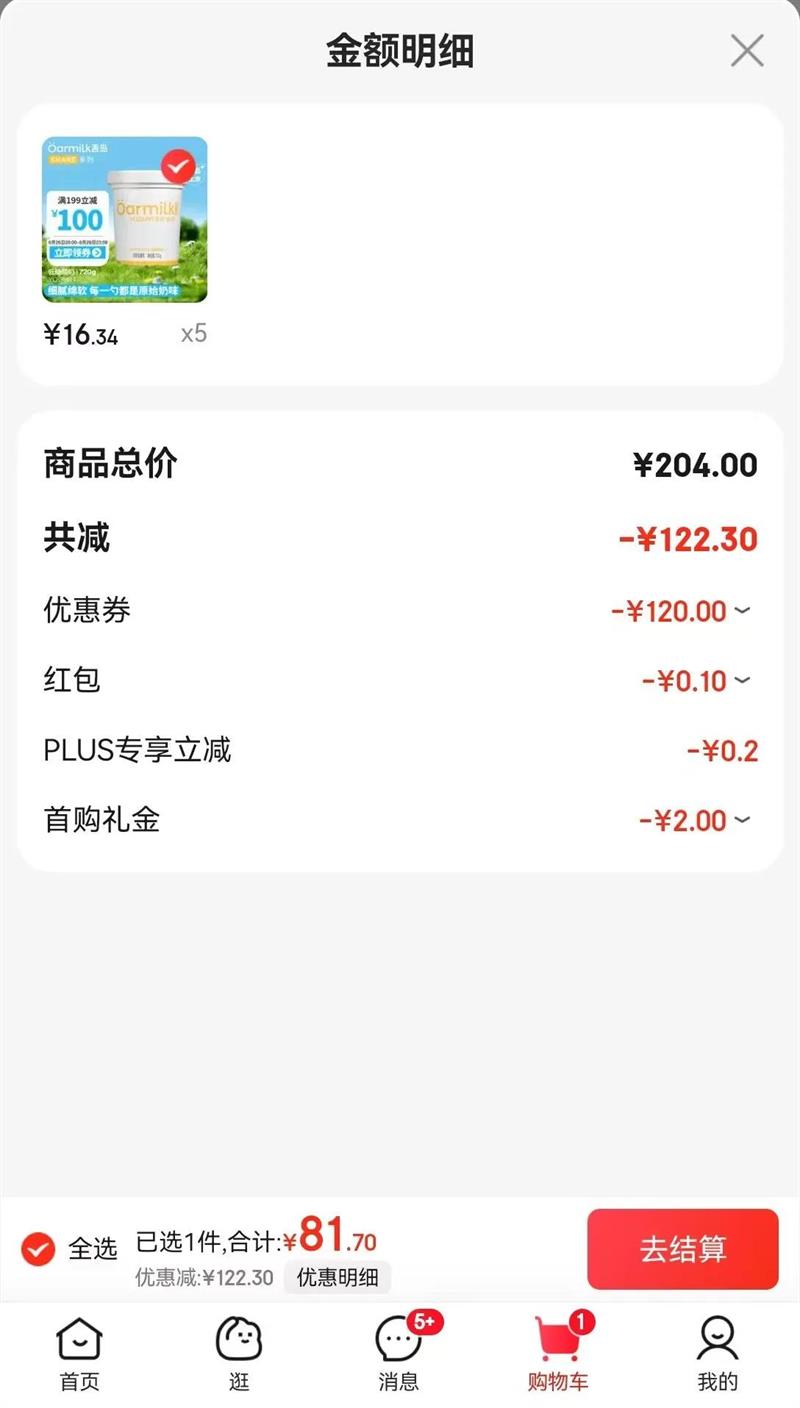
Task: Expand the 优惠券 discount details
Action: 741,611
